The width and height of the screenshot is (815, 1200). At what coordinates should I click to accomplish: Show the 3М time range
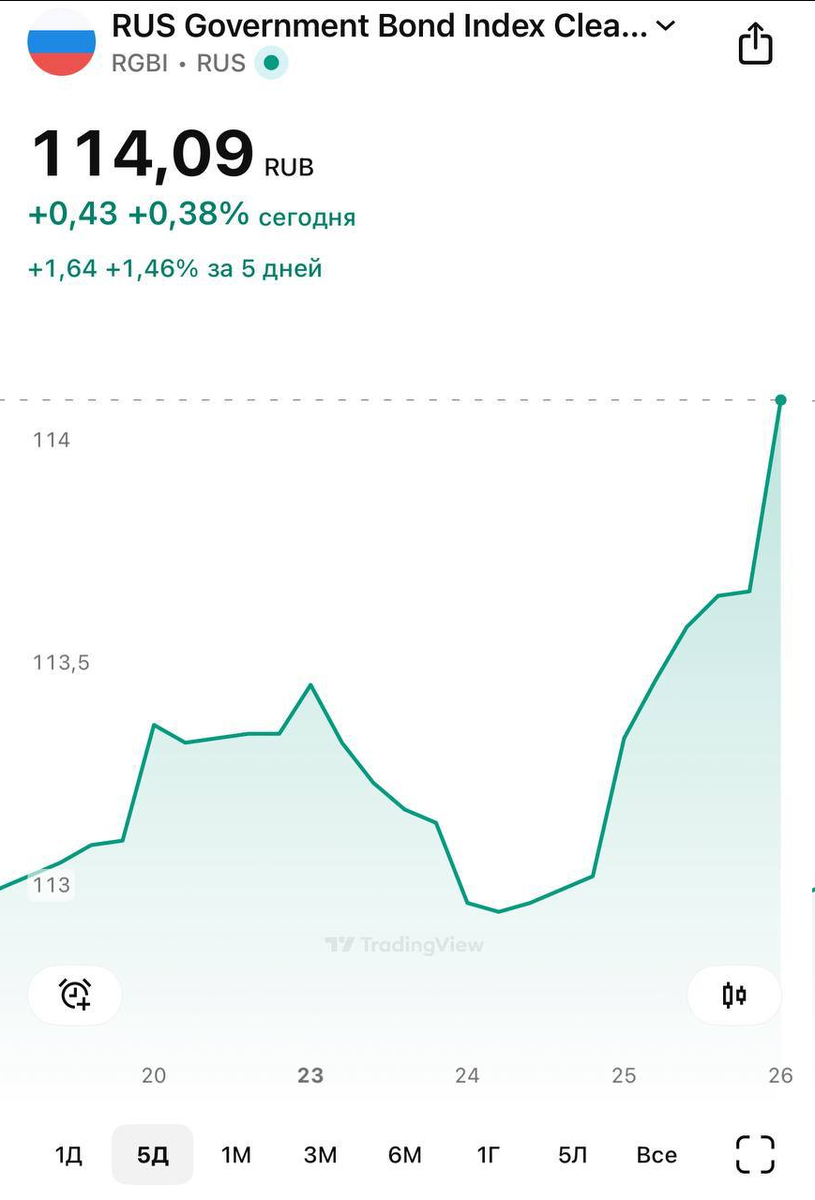(x=320, y=1155)
